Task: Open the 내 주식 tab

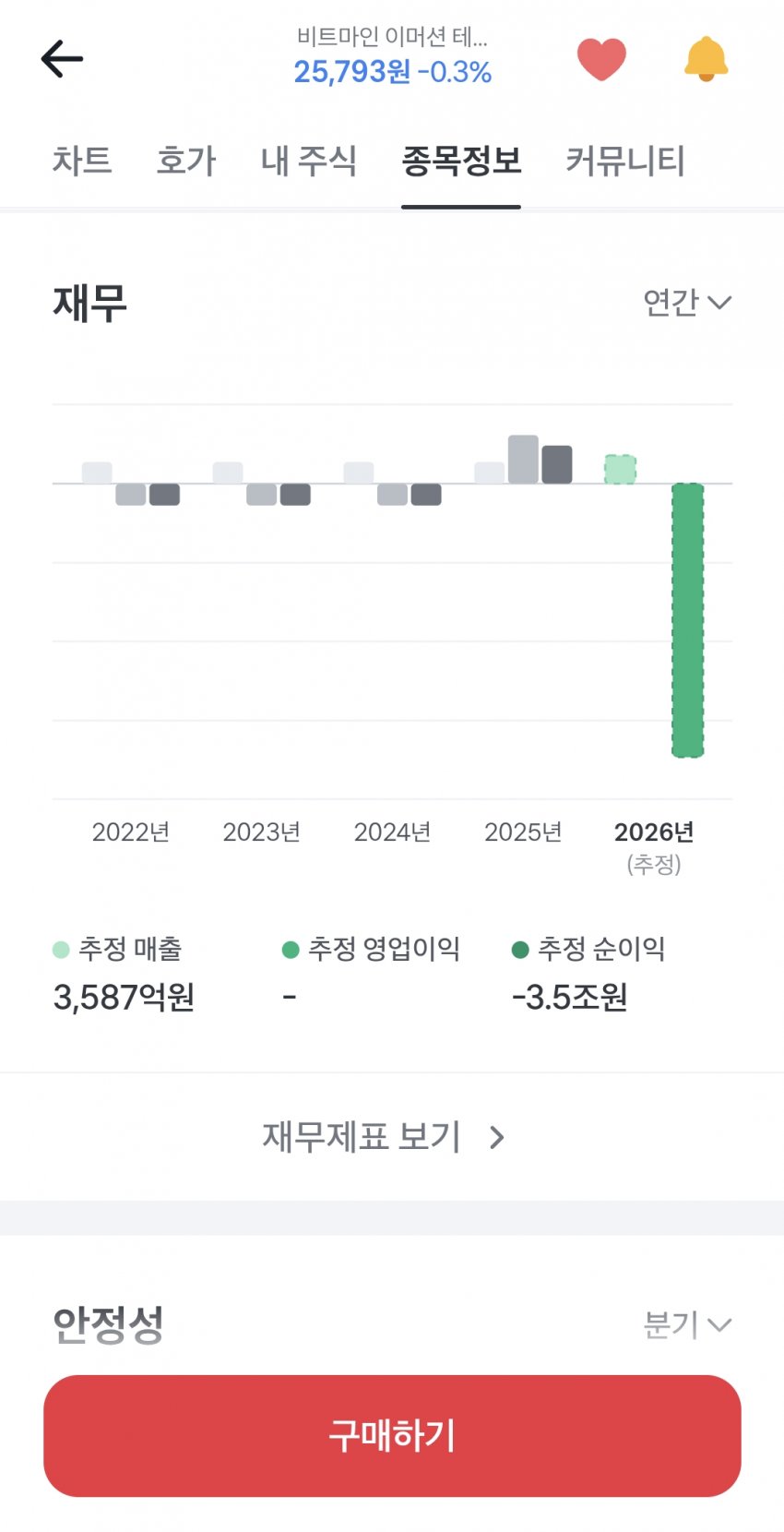Action: 308,161
